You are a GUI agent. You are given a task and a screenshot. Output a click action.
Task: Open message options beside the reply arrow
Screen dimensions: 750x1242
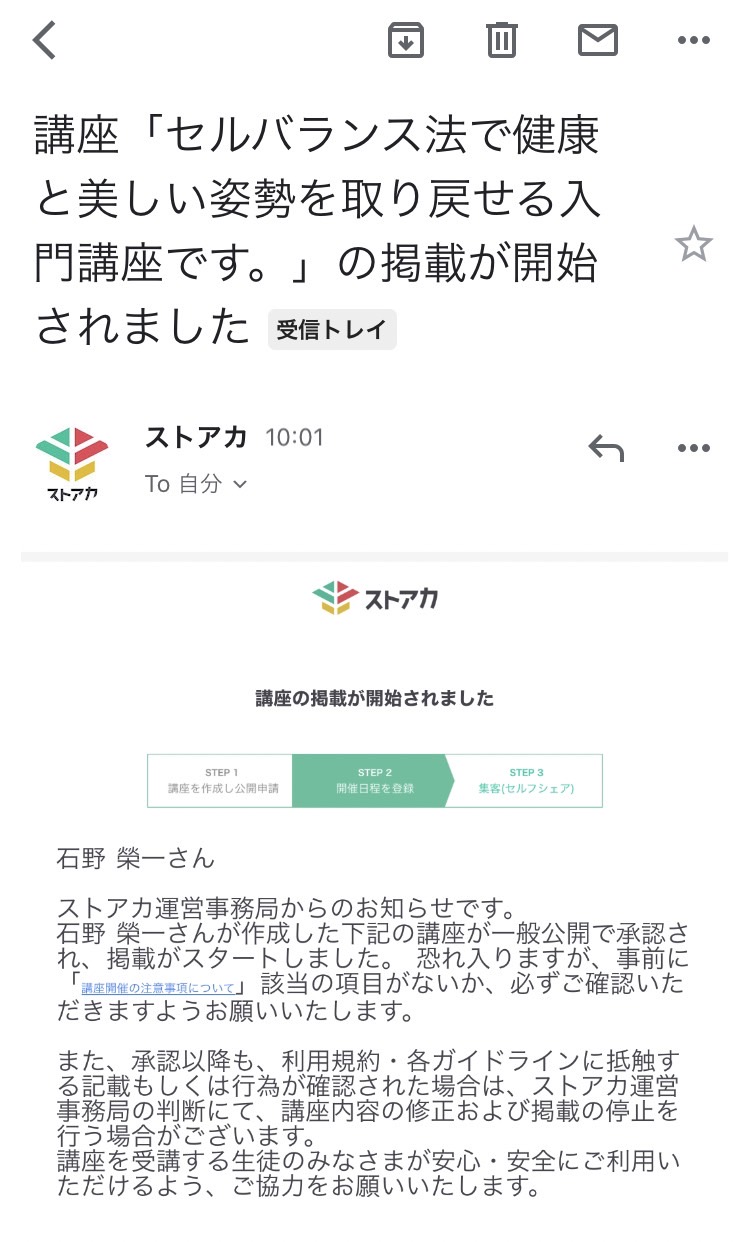click(x=694, y=448)
